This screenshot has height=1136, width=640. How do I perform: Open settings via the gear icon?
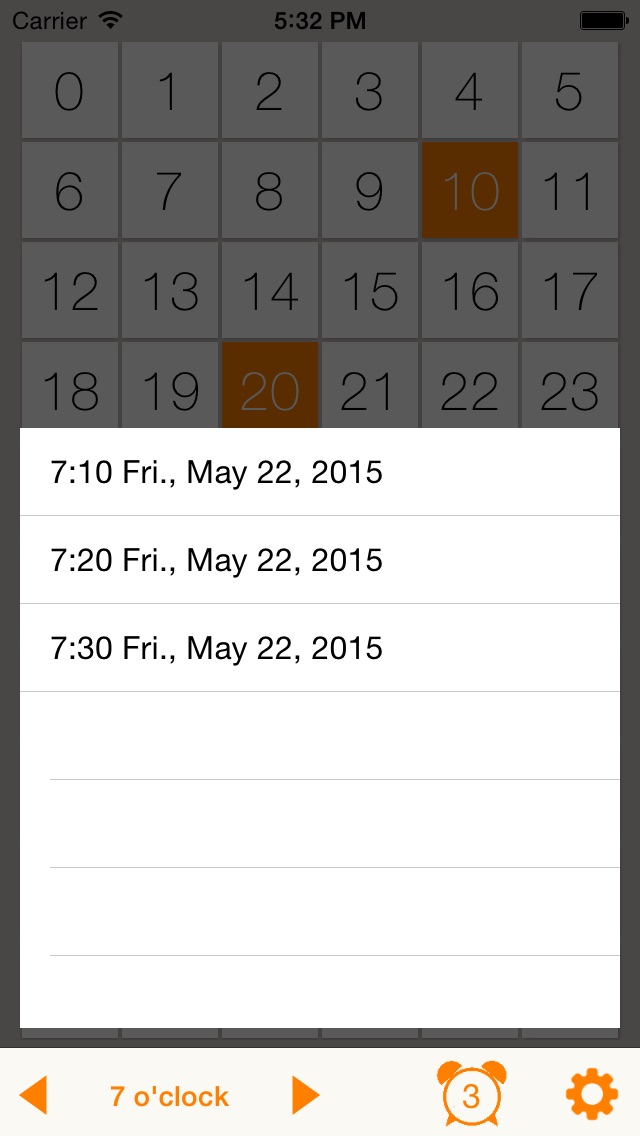click(x=591, y=1095)
